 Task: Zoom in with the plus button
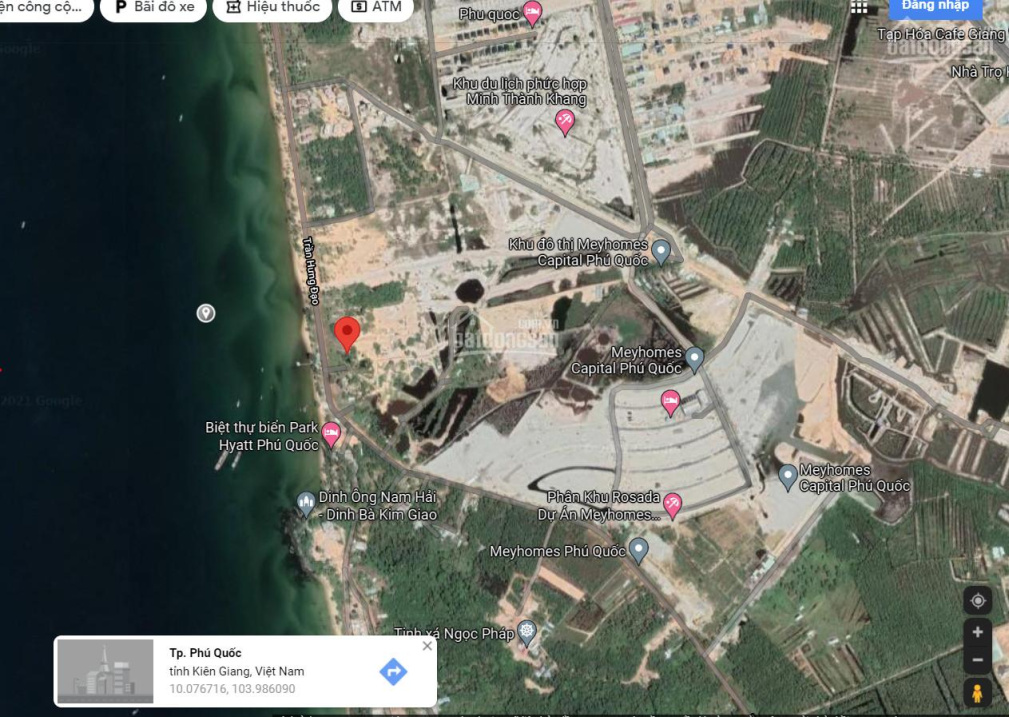tap(977, 632)
